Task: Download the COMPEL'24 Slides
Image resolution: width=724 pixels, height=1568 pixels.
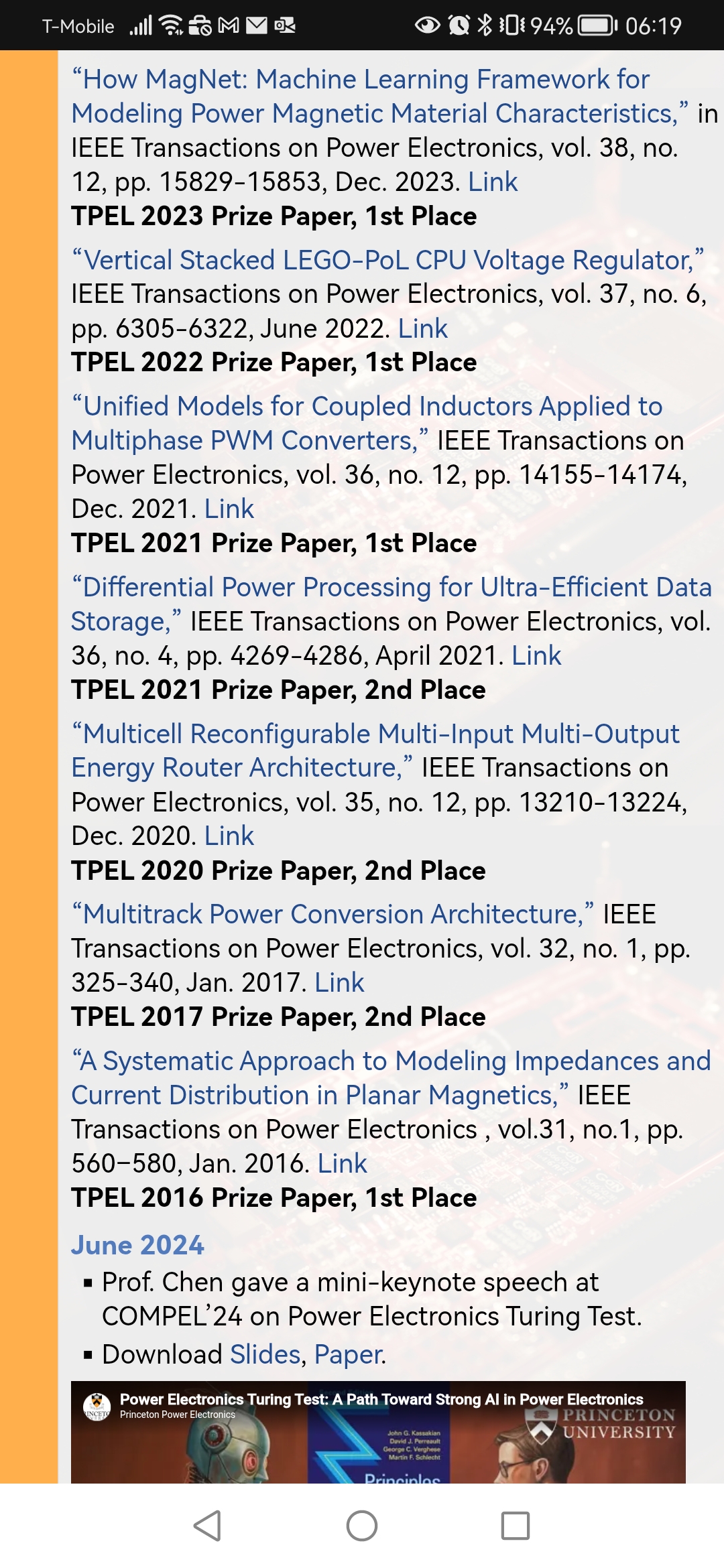Action: [x=265, y=1354]
